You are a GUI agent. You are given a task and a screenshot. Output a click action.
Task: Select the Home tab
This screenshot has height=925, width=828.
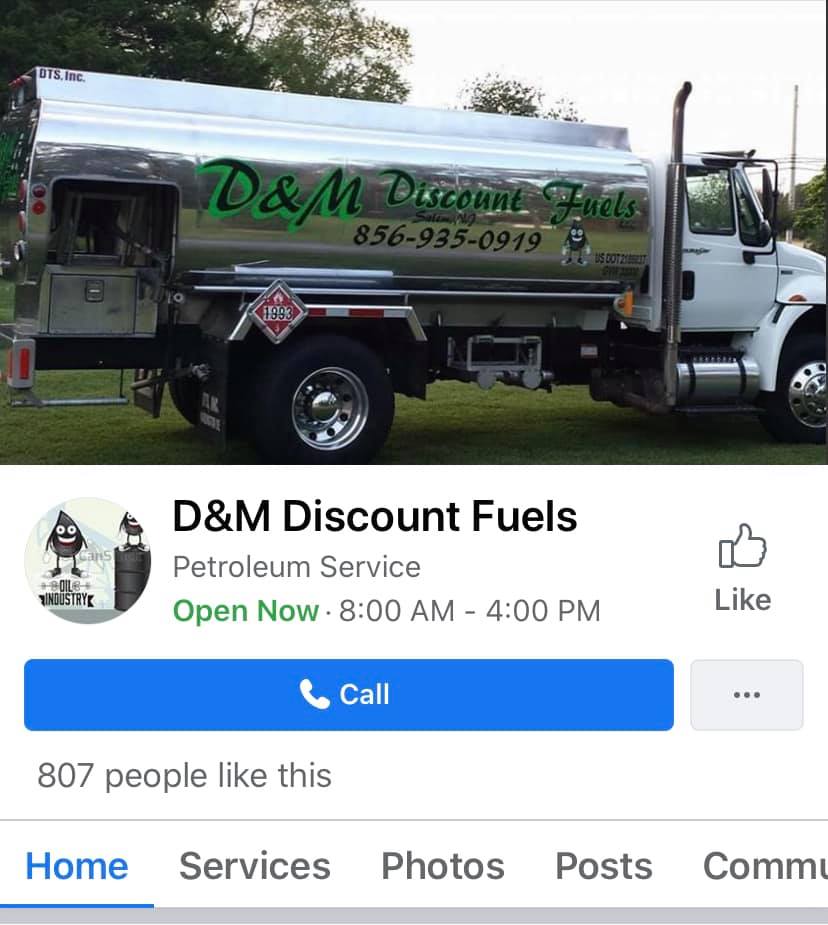point(77,866)
